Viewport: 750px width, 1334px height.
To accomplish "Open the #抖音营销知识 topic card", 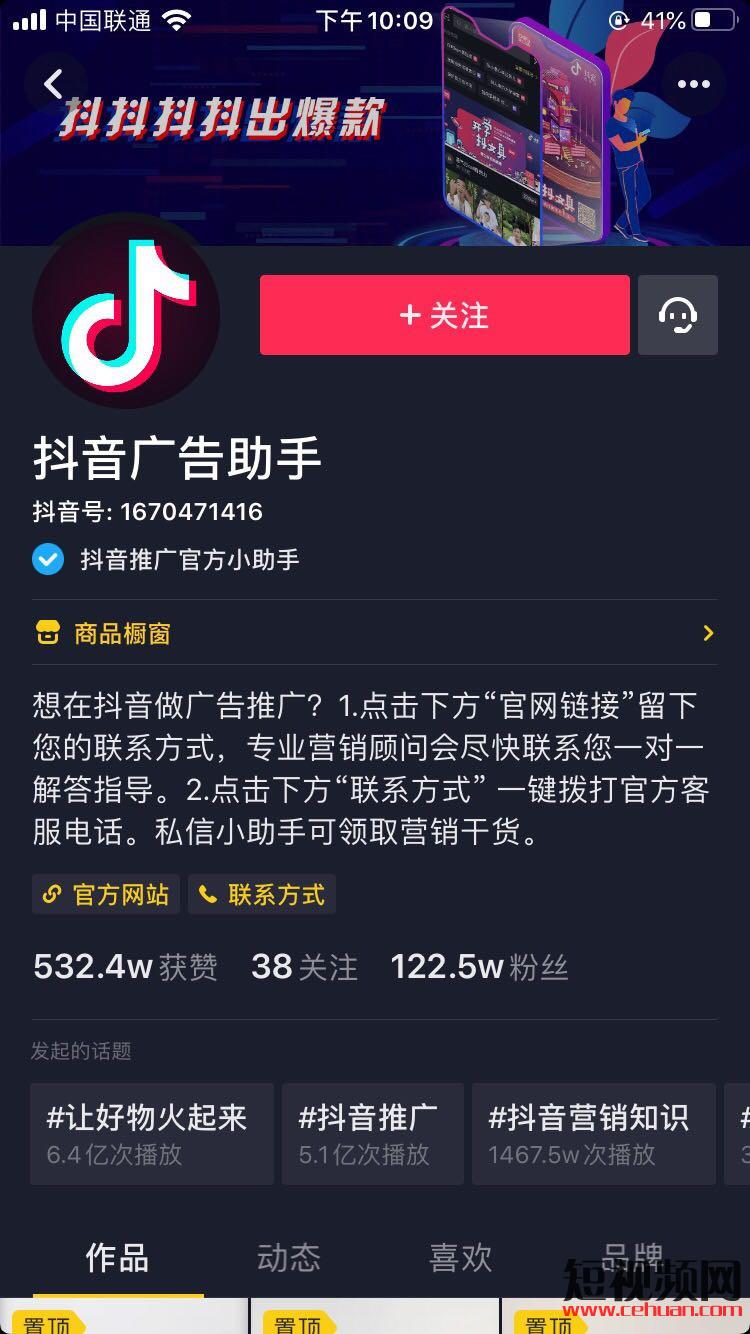I will [x=593, y=1134].
